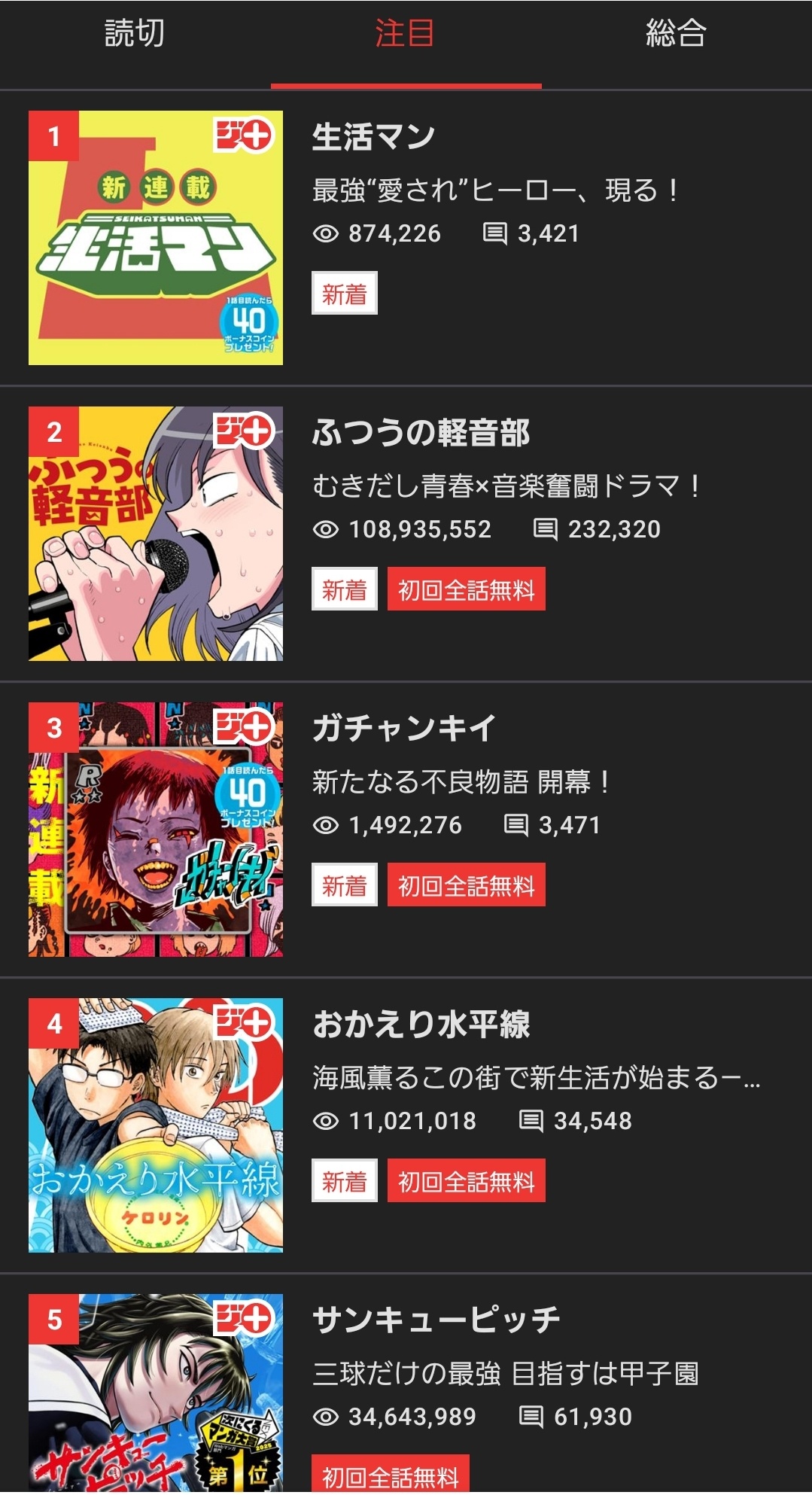Open the サンキューピッチ entry
The width and height of the screenshot is (812, 1495).
pos(436,1320)
